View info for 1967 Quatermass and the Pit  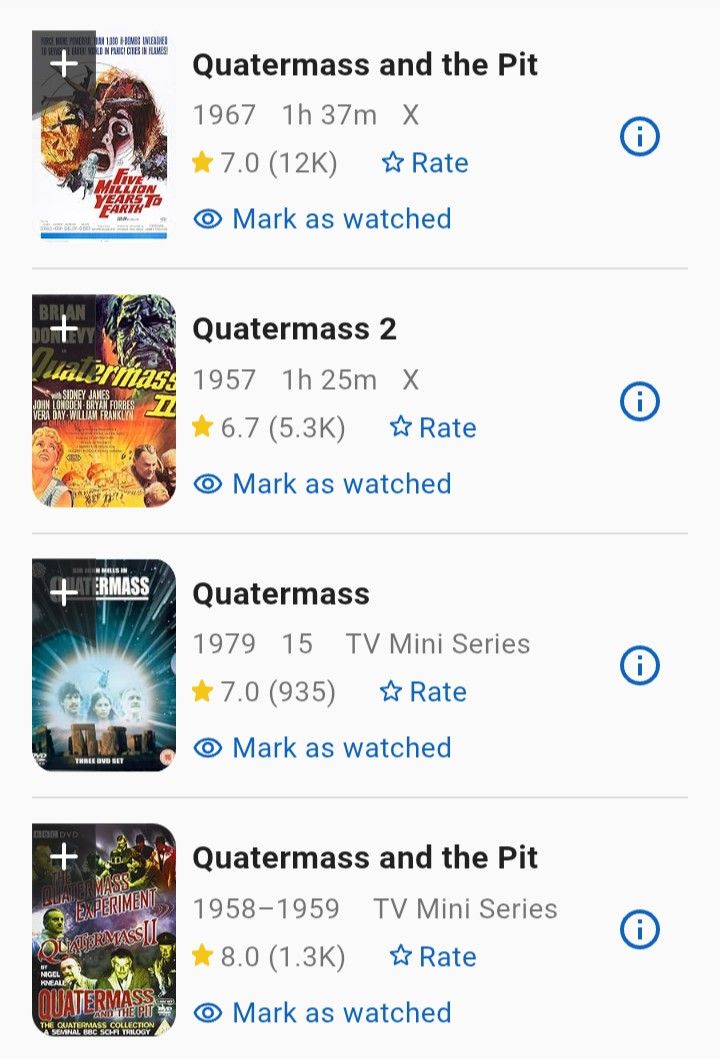640,136
